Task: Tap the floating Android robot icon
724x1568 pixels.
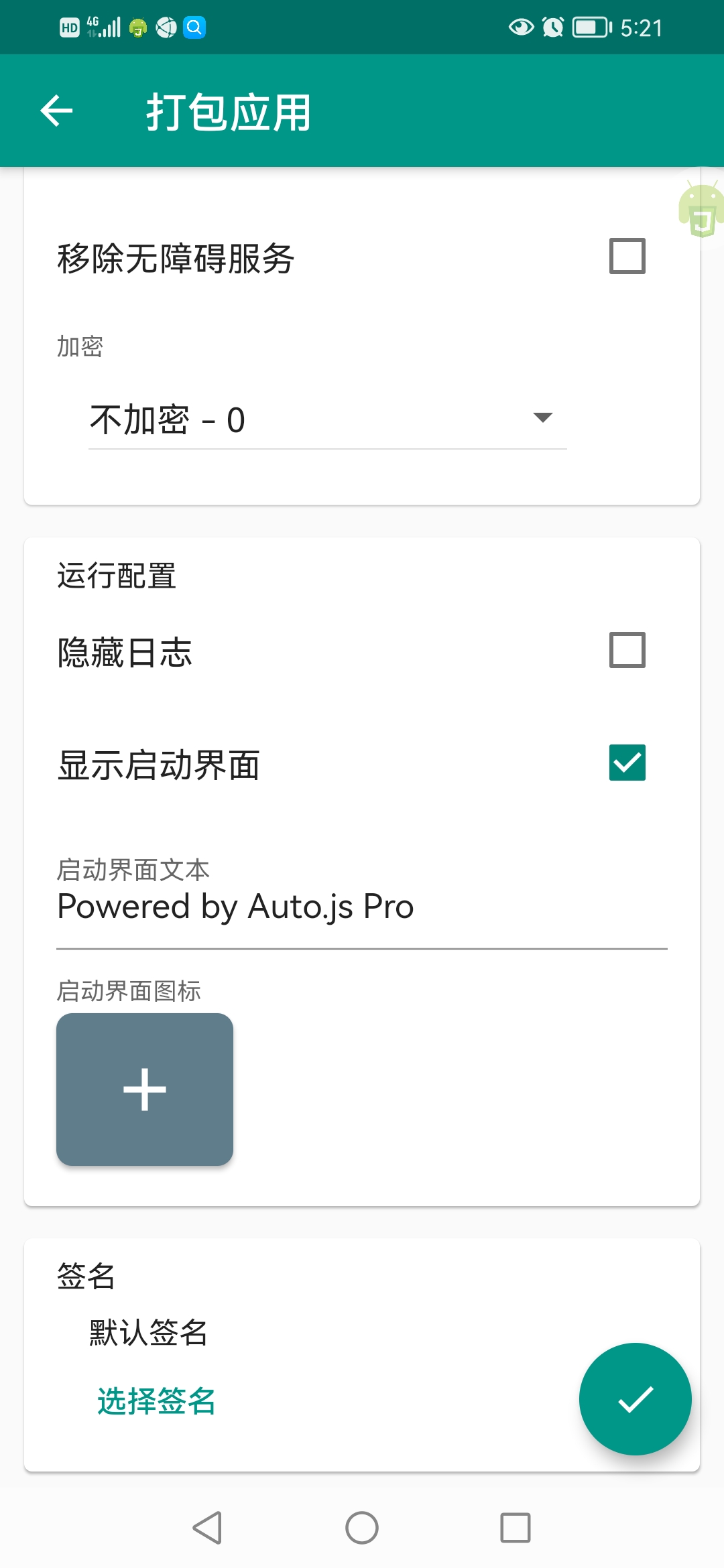Action: (x=701, y=209)
